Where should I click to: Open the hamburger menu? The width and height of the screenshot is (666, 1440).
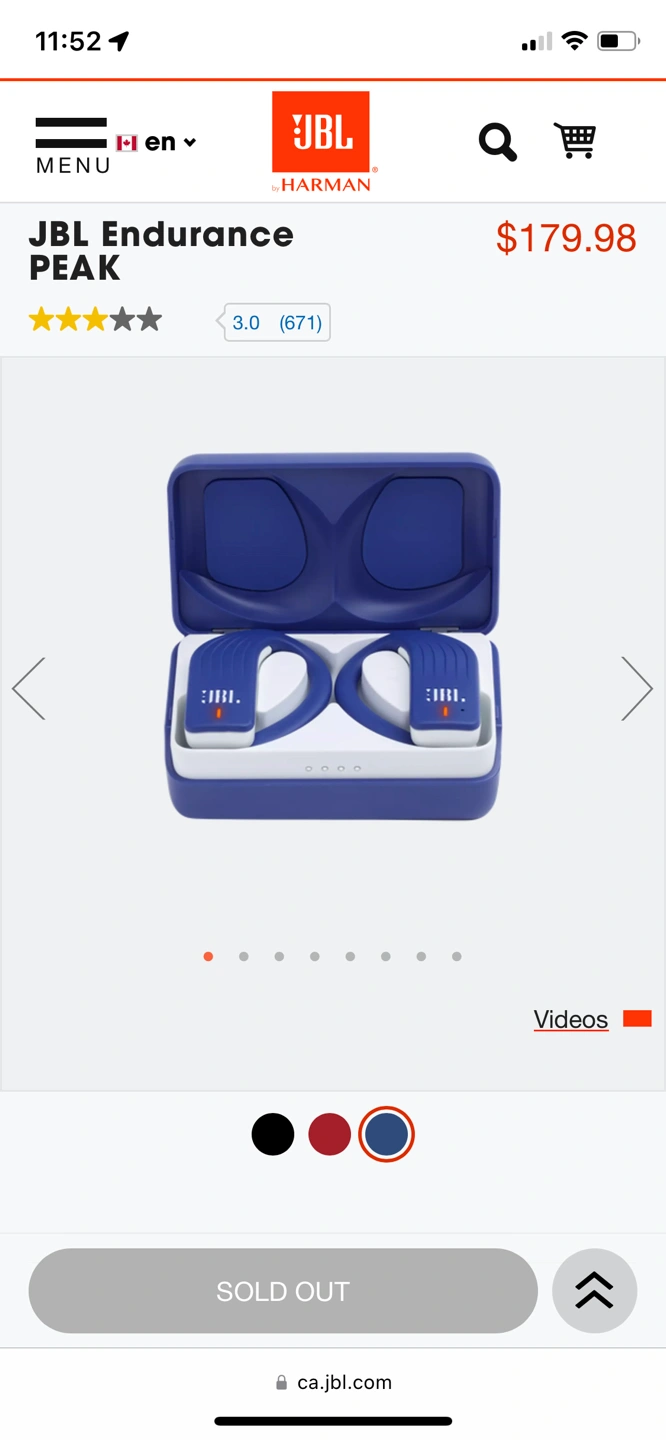tap(71, 145)
